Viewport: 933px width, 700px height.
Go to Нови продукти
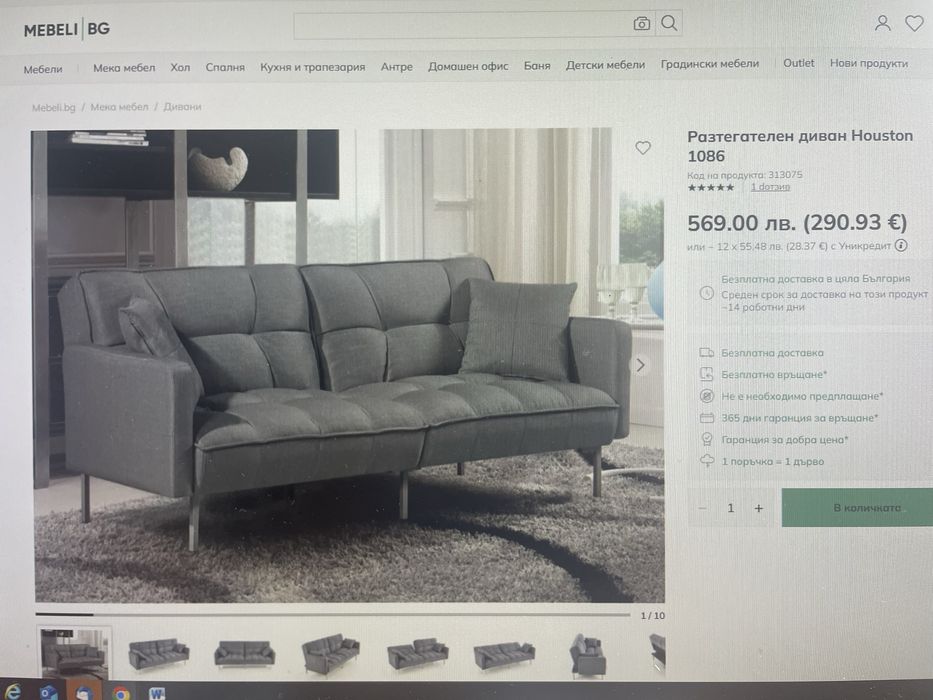coord(868,63)
